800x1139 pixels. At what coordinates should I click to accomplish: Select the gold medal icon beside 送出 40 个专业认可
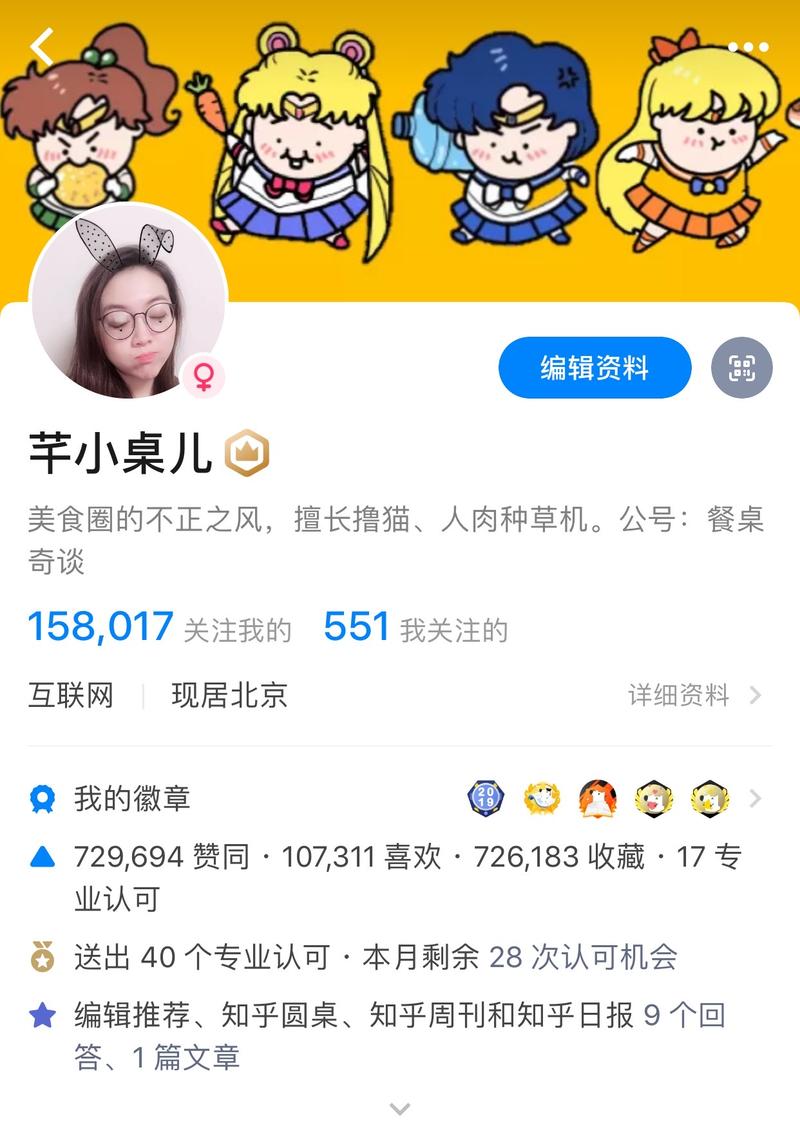(40, 955)
